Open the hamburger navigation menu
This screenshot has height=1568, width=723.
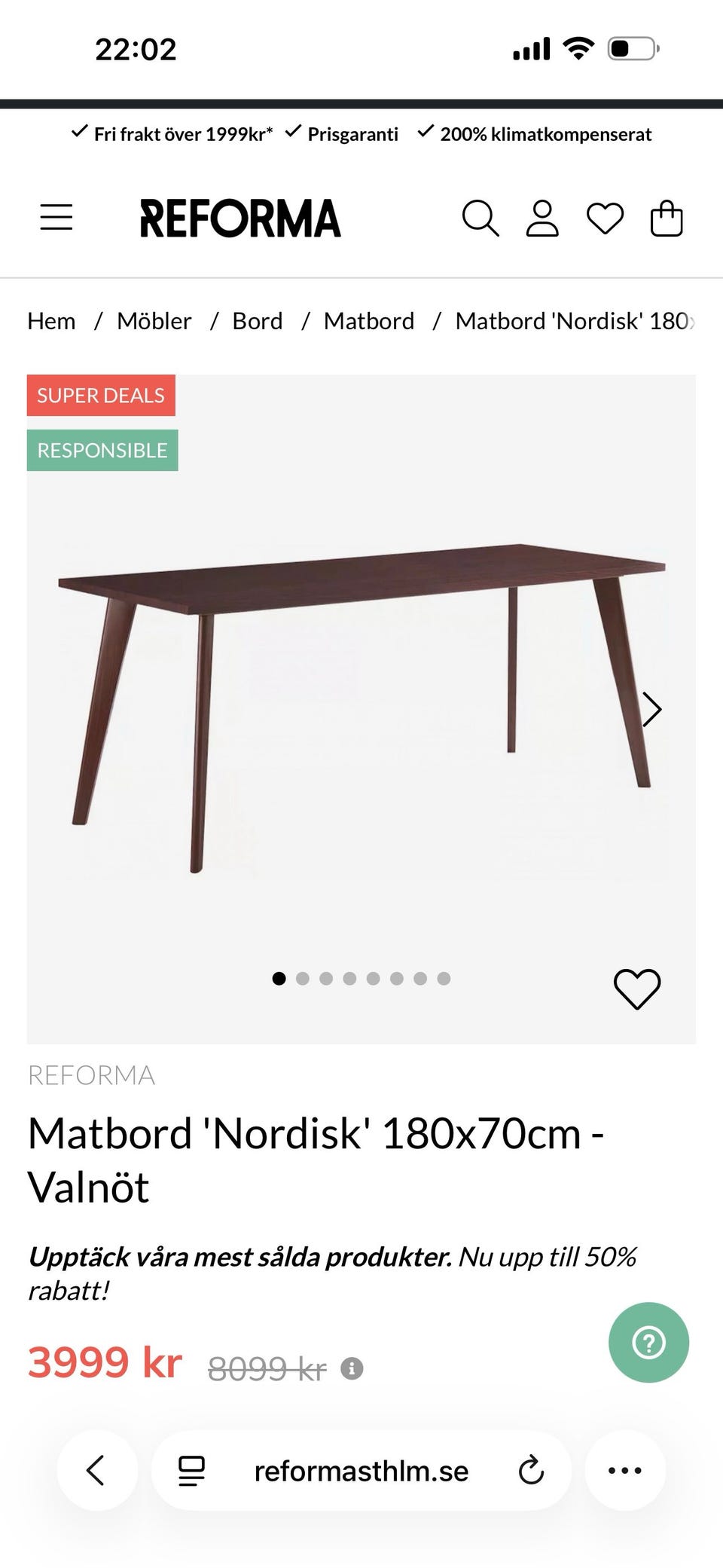pyautogui.click(x=56, y=219)
